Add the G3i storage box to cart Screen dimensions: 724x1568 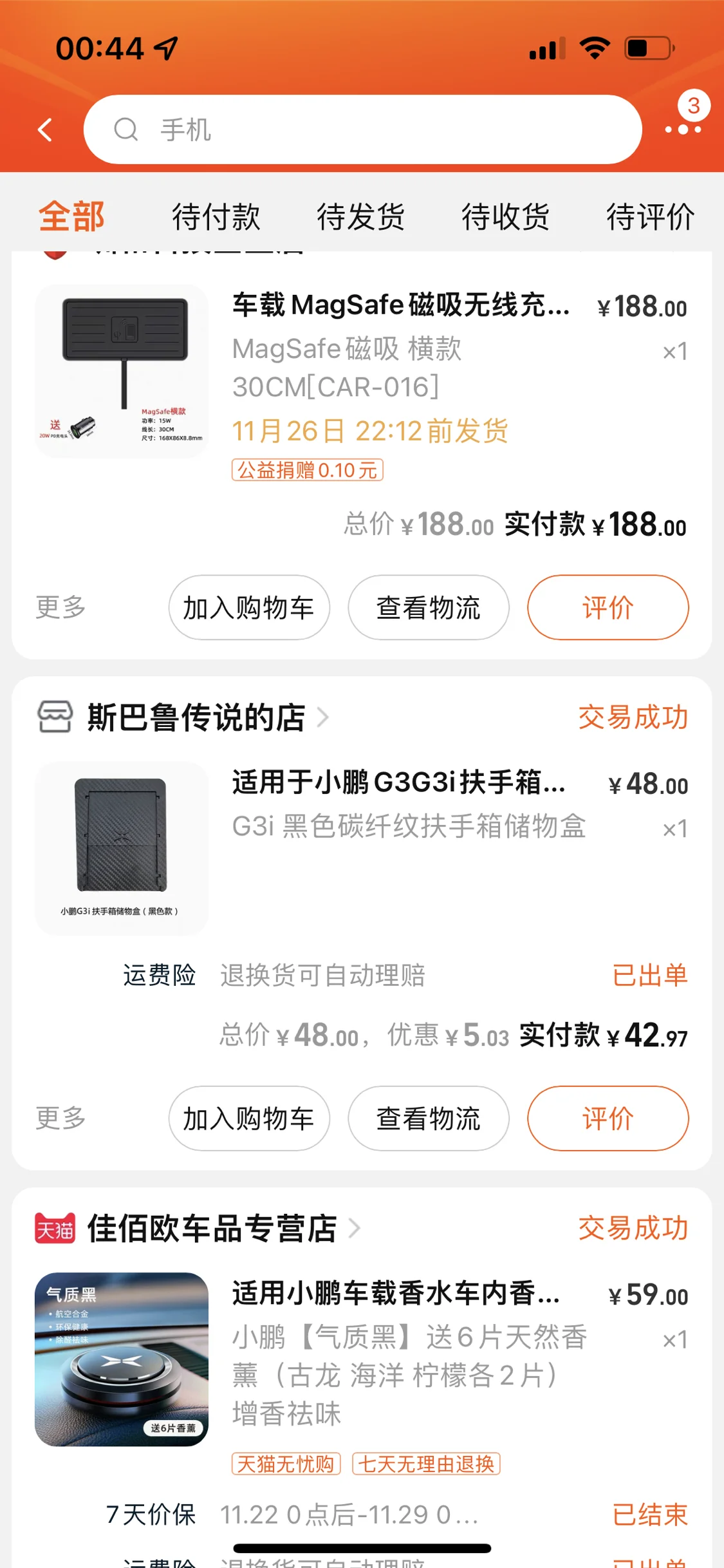249,1119
